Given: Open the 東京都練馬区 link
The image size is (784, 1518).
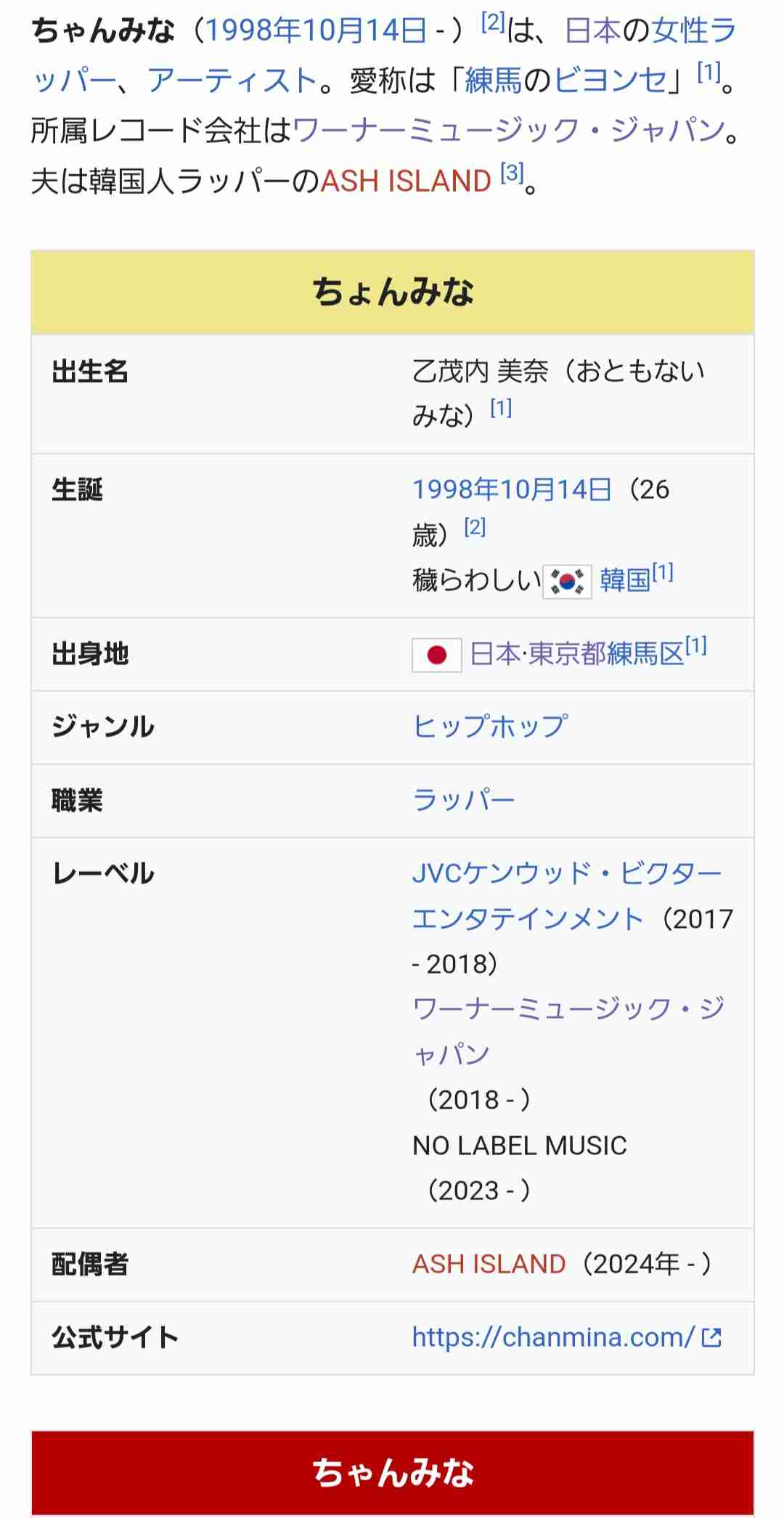Looking at the screenshot, I should pos(606,654).
